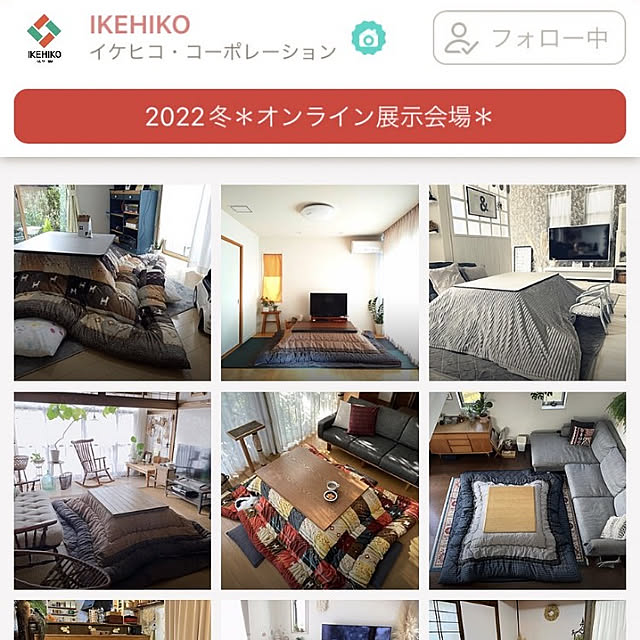Open the IKEHIKO profile logo
The width and height of the screenshot is (640, 640).
click(x=44, y=38)
